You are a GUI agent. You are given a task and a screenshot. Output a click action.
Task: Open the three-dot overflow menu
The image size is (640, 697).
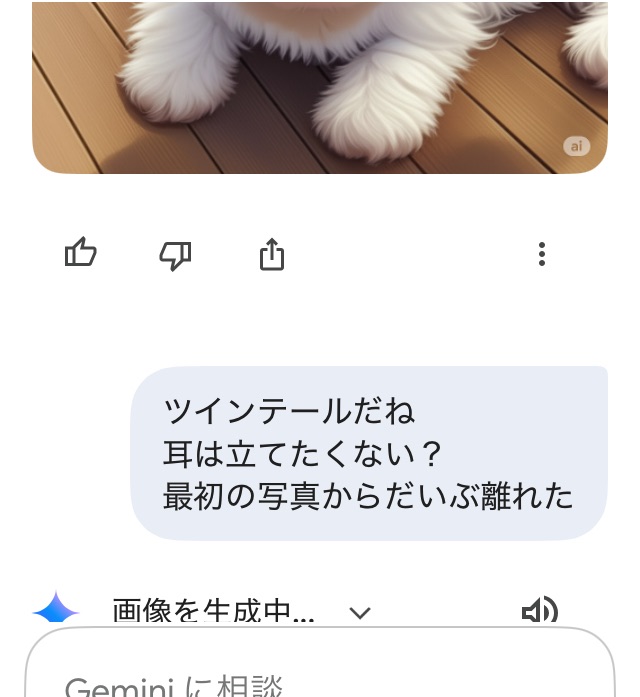pyautogui.click(x=541, y=254)
